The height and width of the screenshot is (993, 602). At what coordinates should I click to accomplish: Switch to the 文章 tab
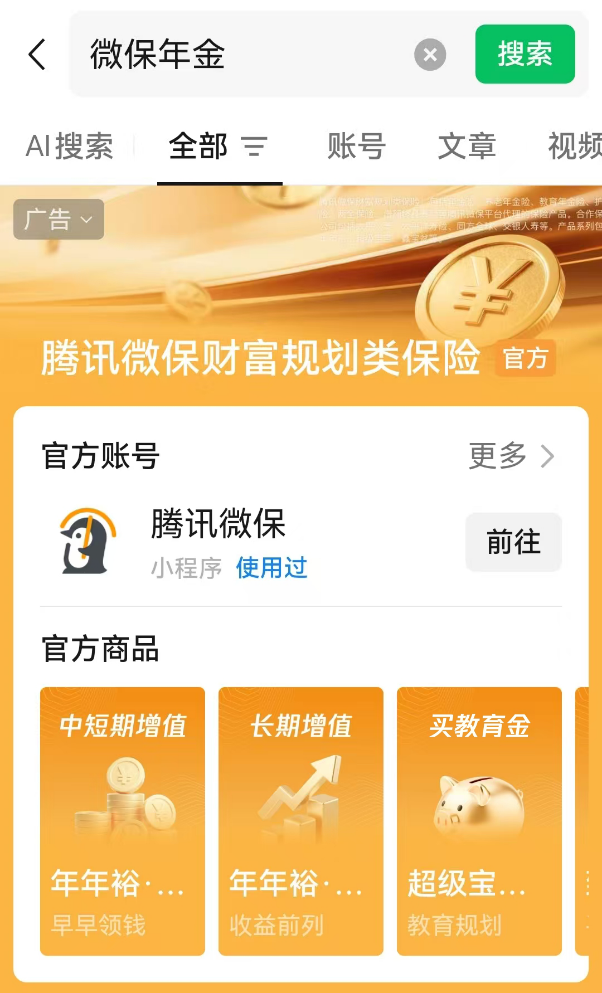coord(466,146)
